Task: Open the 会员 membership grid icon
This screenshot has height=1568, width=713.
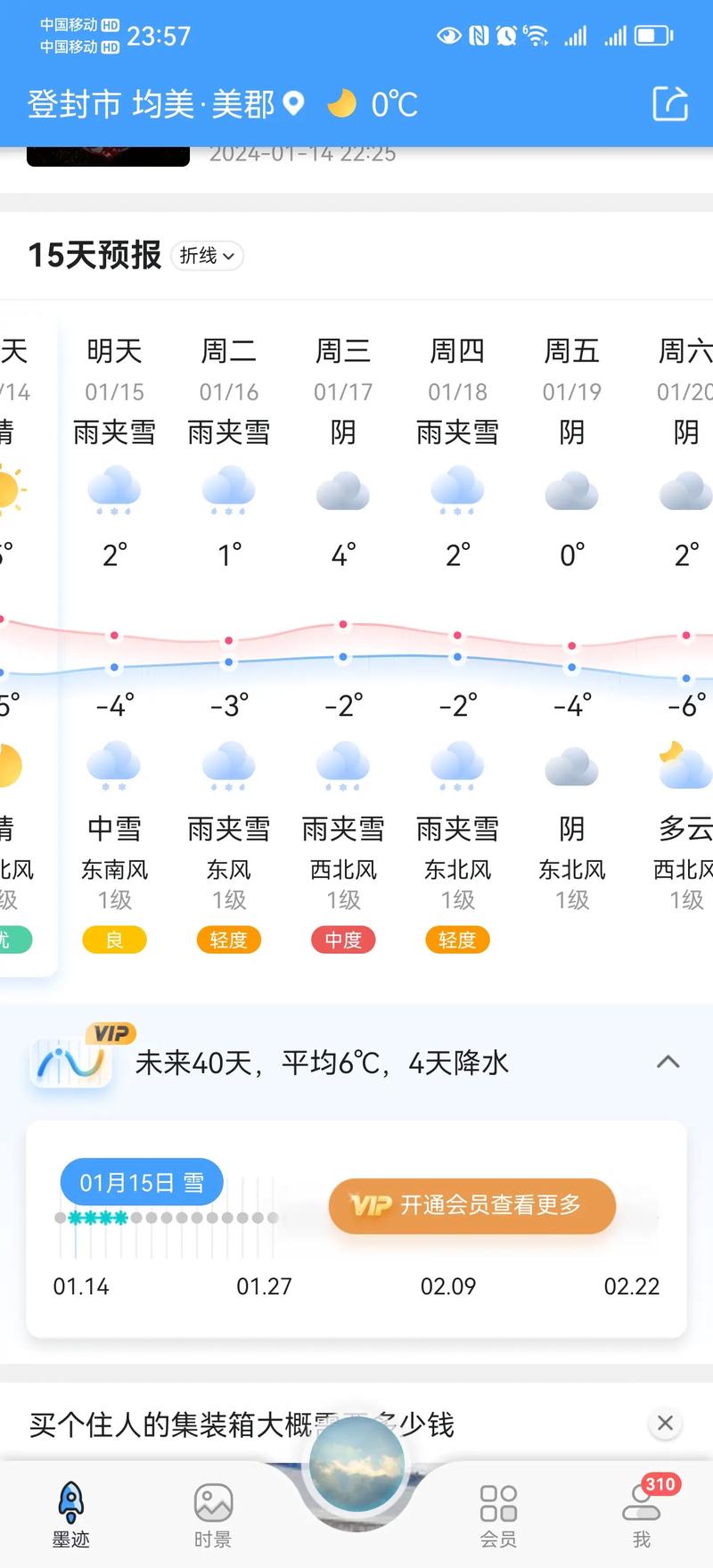Action: click(498, 1502)
